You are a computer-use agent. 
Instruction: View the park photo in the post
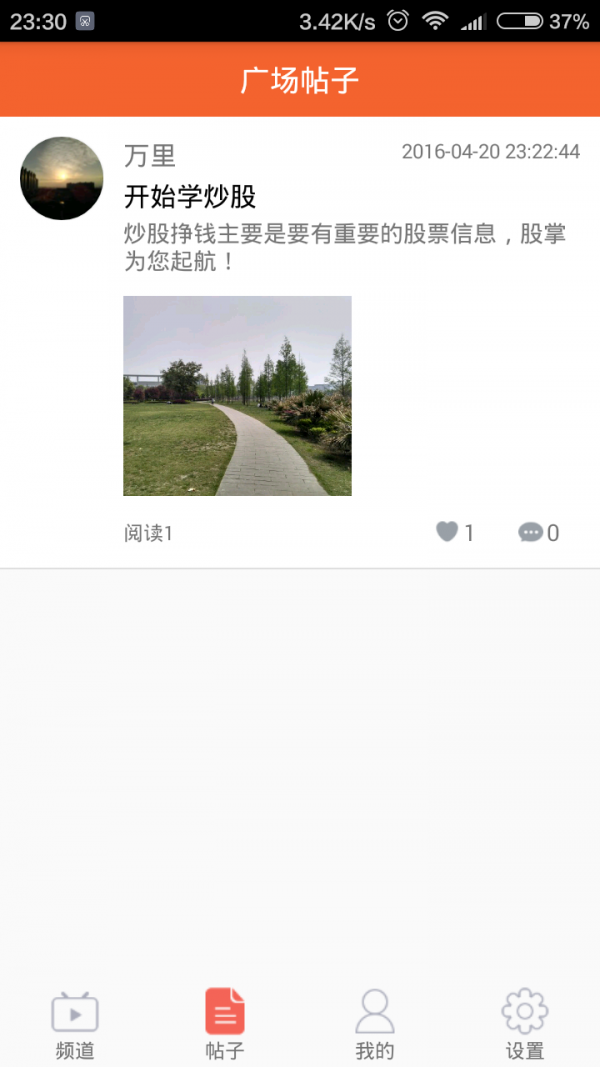[237, 395]
